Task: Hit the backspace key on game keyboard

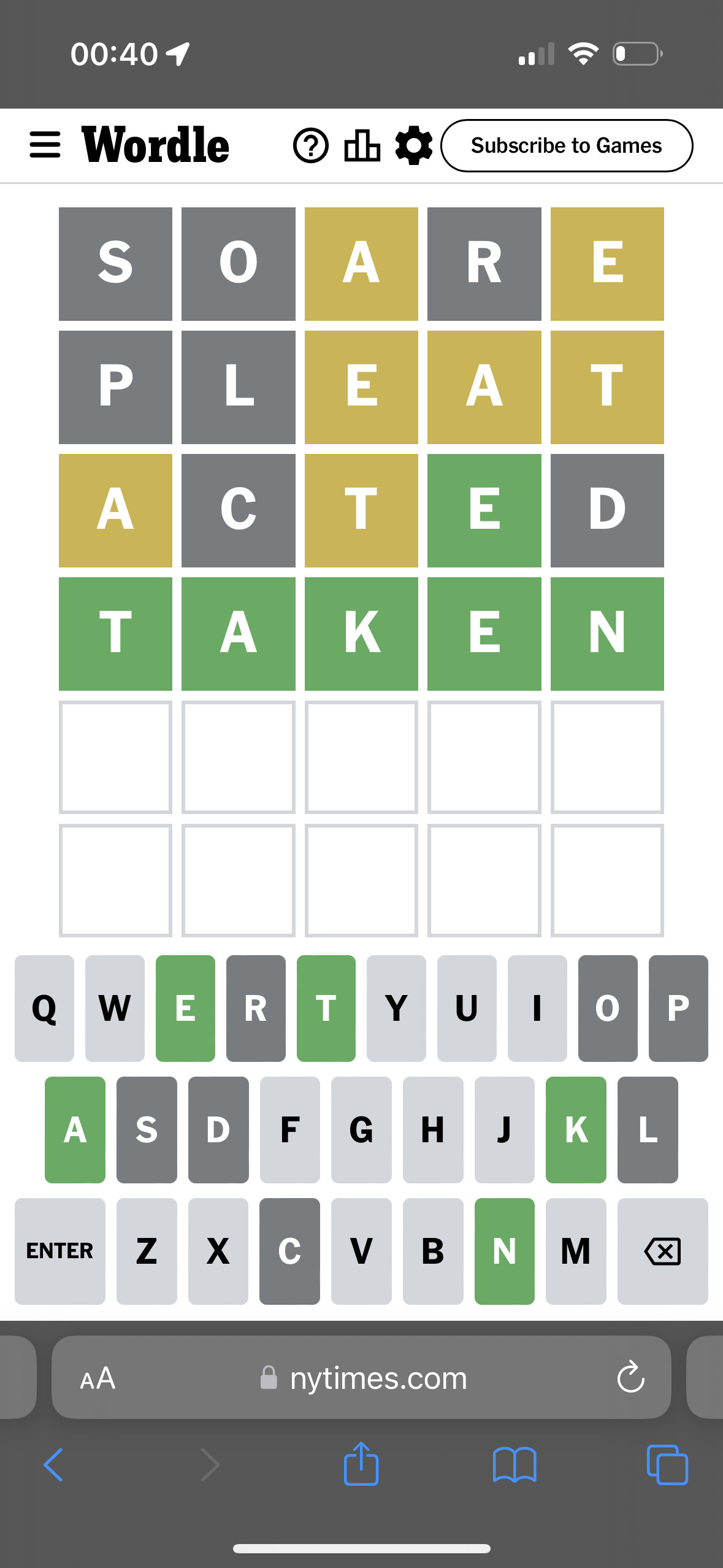Action: (x=662, y=1251)
